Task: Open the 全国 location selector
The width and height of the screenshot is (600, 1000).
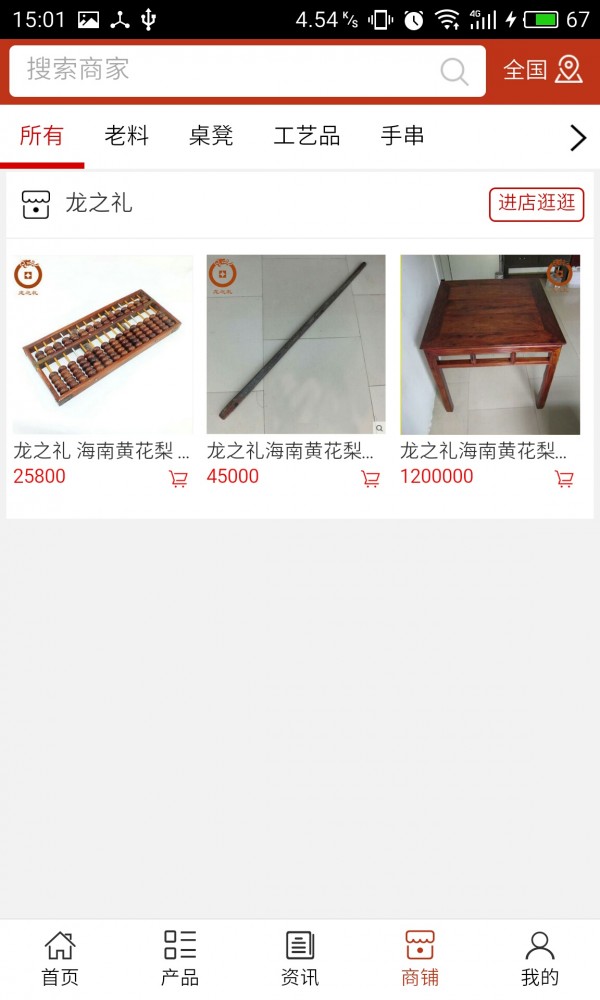Action: (x=542, y=70)
